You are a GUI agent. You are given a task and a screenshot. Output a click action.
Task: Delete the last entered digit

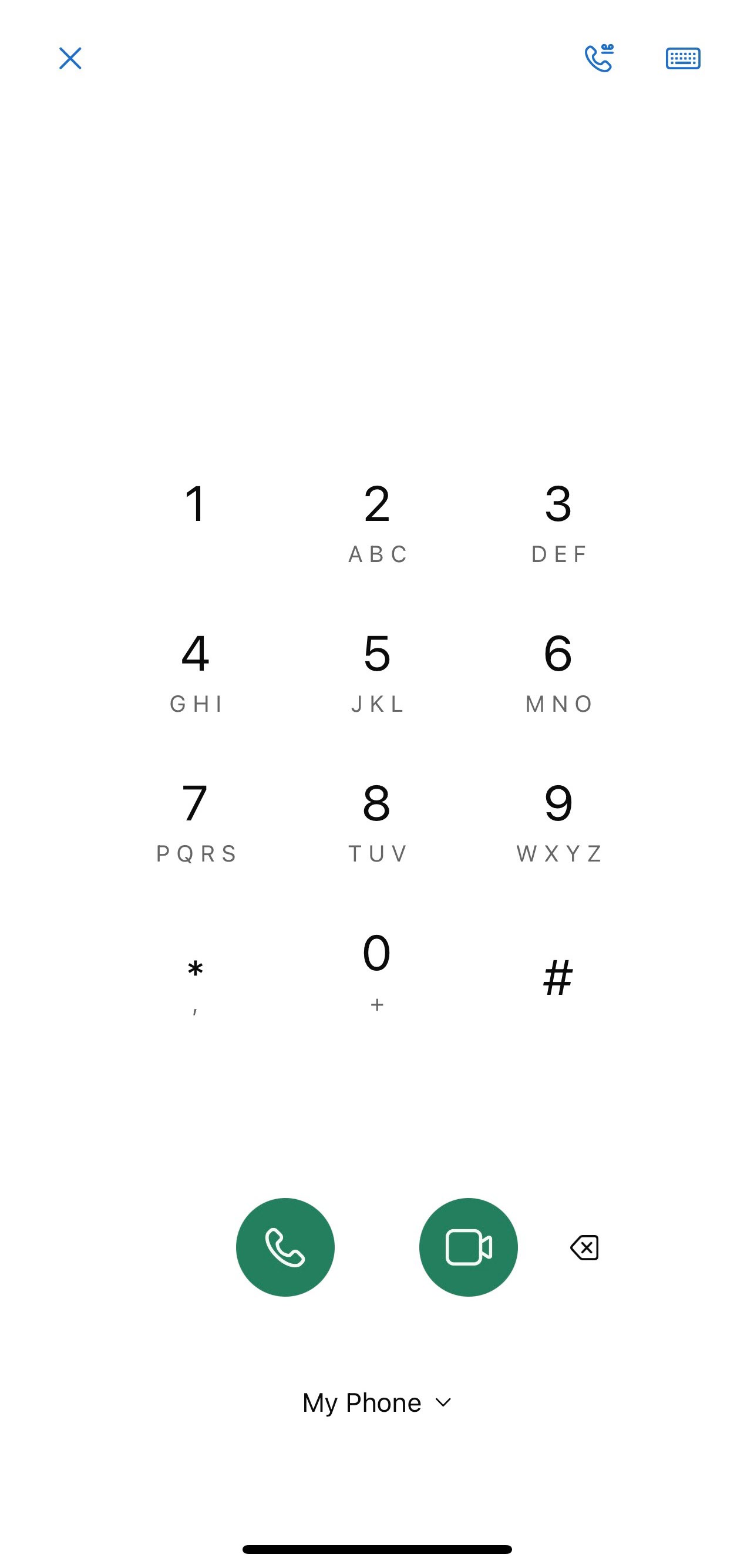[584, 1247]
